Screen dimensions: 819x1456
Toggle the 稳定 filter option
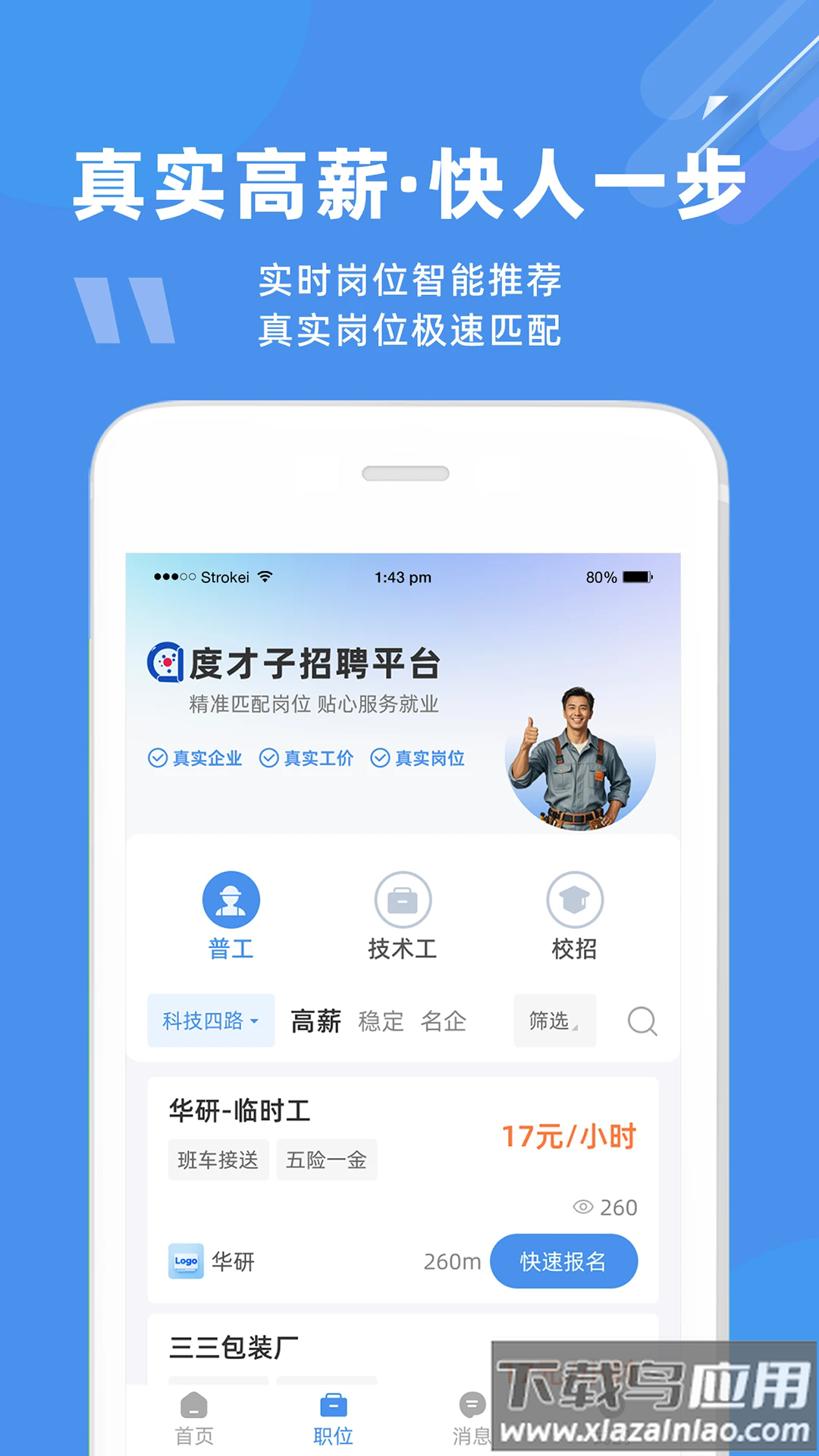[x=381, y=1021]
